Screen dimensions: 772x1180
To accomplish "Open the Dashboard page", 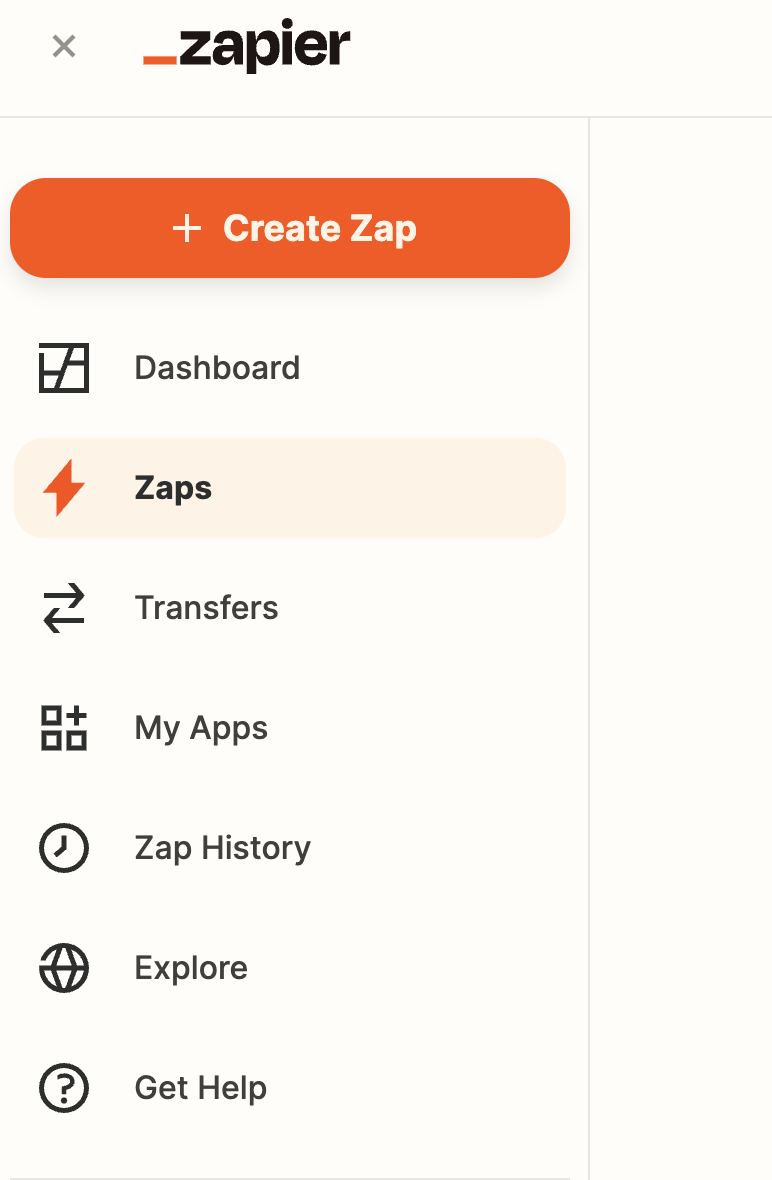I will click(216, 368).
